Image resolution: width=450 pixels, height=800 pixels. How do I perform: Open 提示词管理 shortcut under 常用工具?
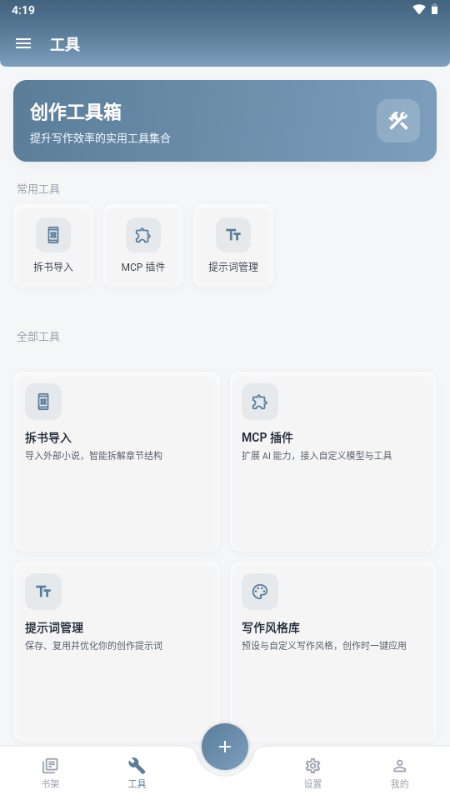coord(233,246)
